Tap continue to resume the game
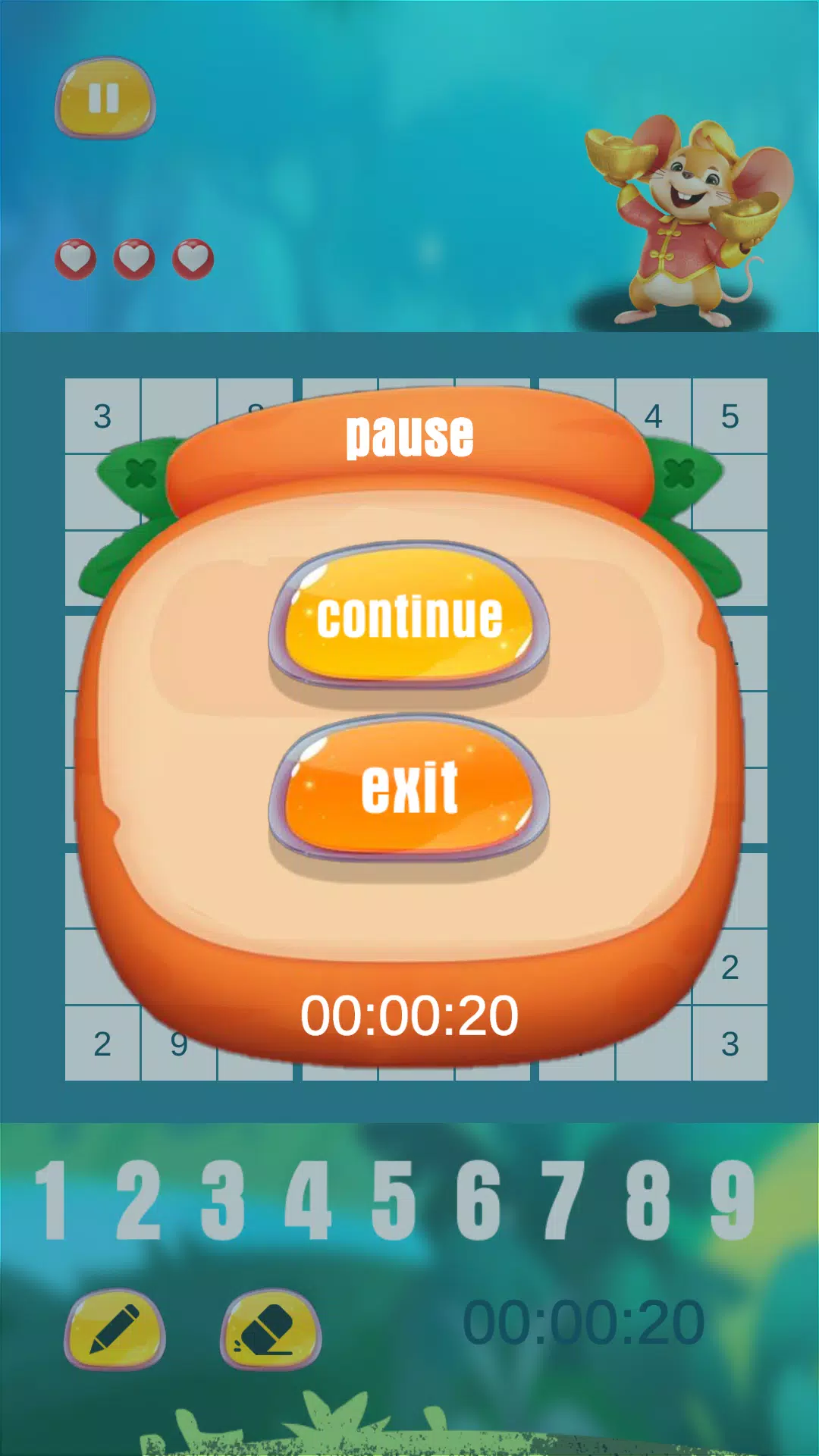Viewport: 819px width, 1456px height. point(409,616)
